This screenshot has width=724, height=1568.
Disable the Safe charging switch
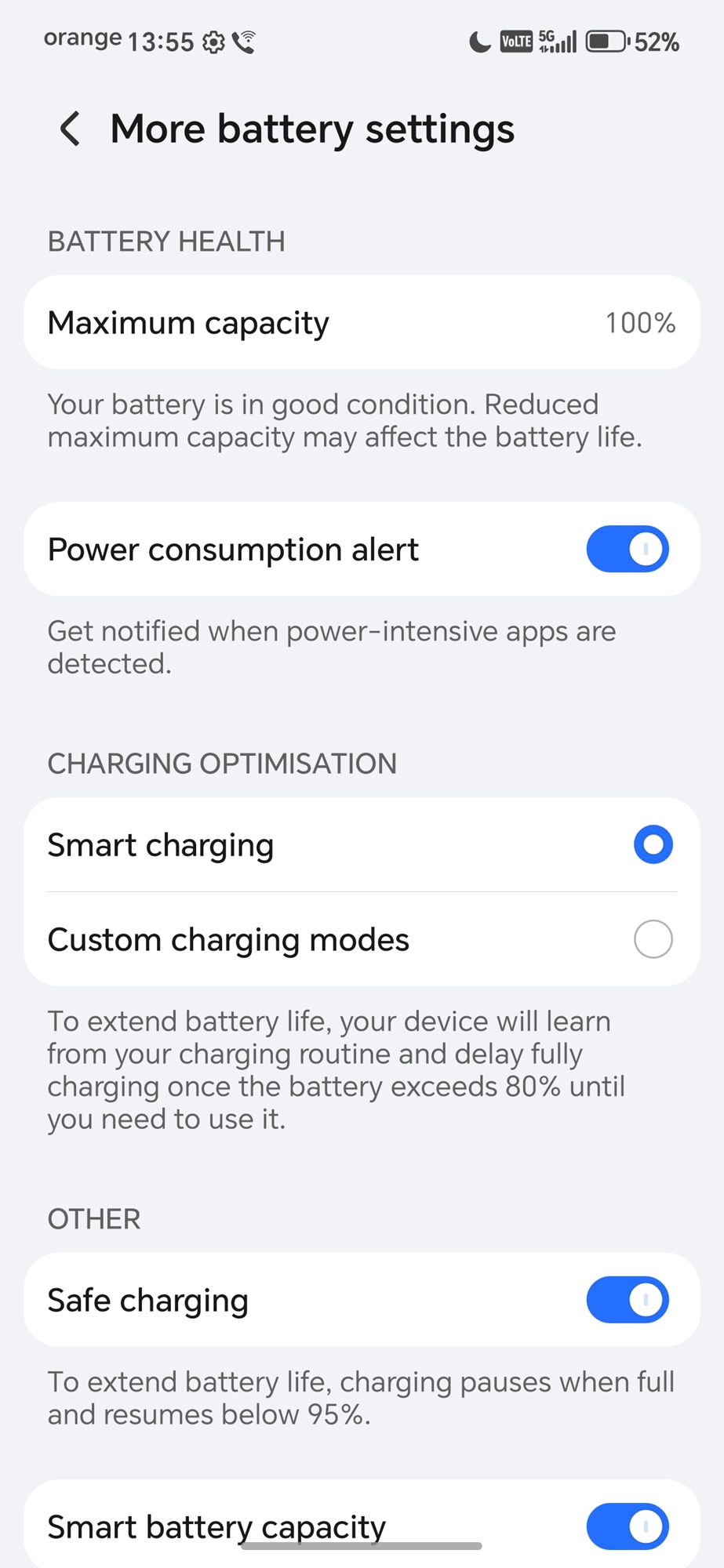(x=627, y=1300)
